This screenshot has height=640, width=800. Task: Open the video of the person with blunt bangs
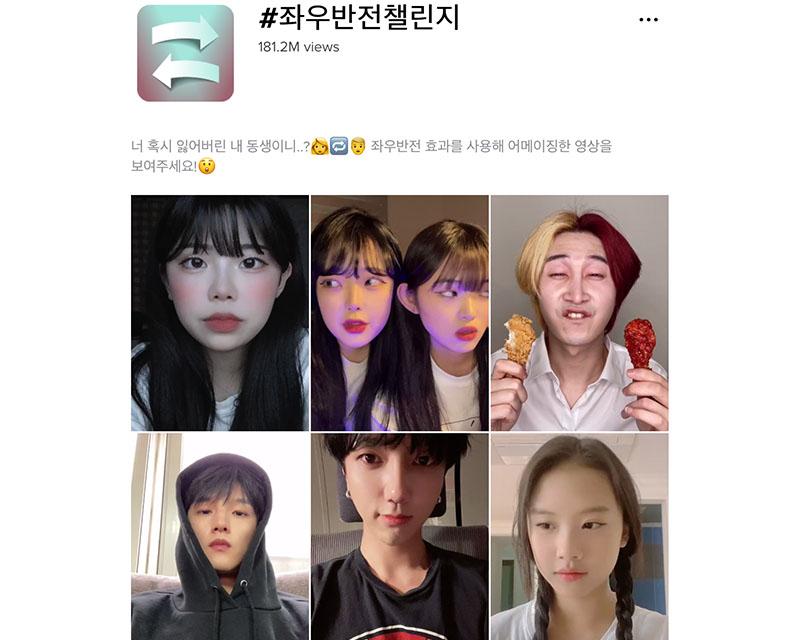click(220, 312)
